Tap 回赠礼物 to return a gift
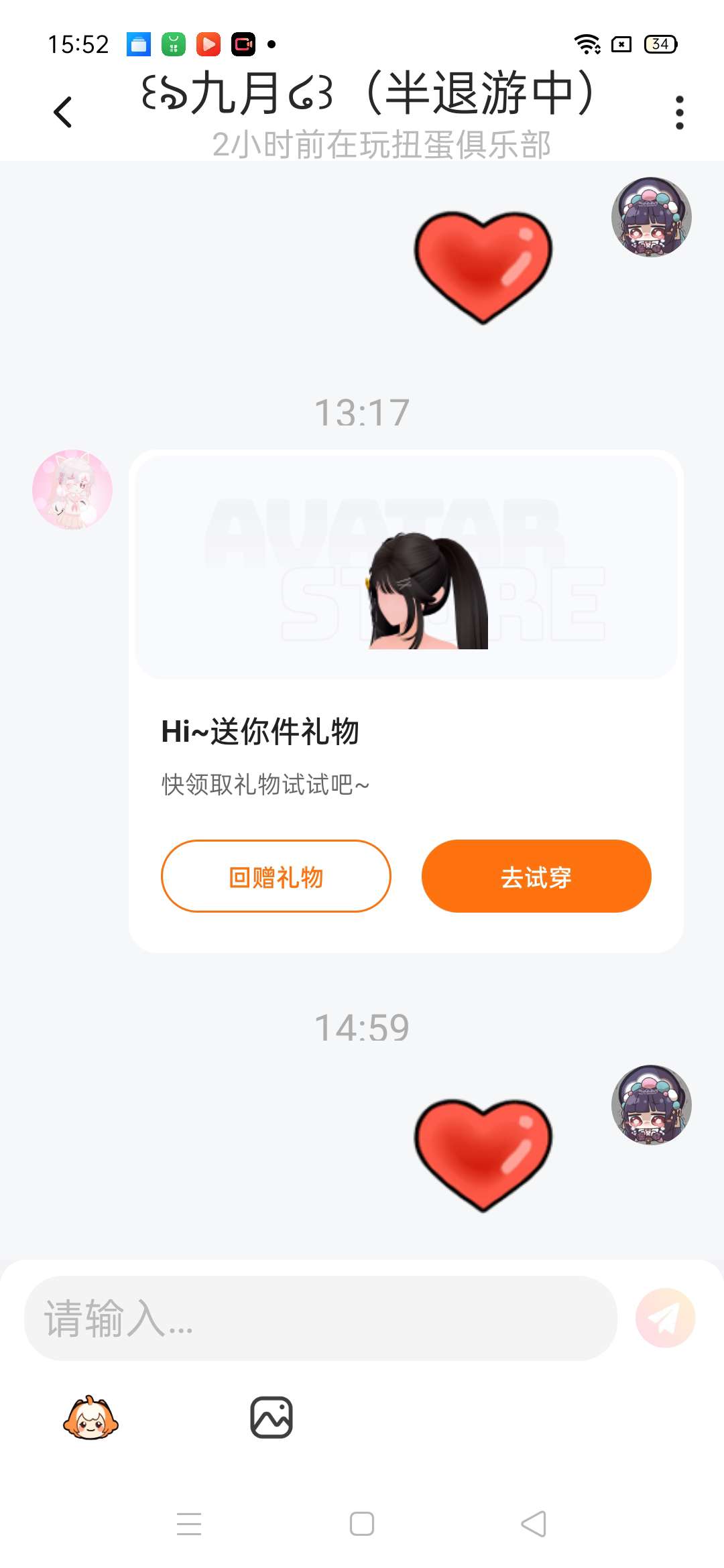 (x=276, y=876)
